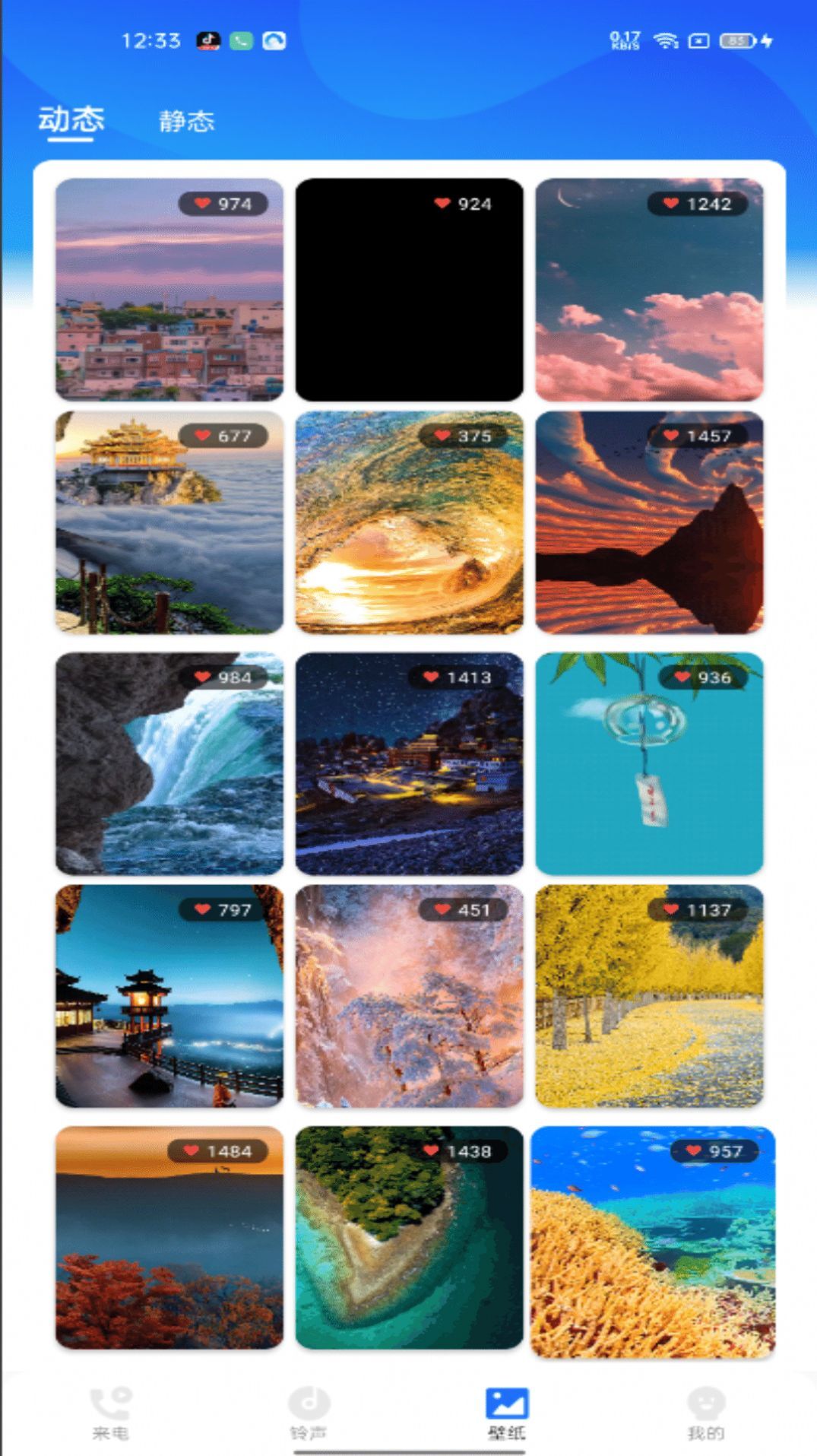Screen dimensions: 817x1456
Task: Tap the 壁纸 tab
Action: click(507, 1413)
